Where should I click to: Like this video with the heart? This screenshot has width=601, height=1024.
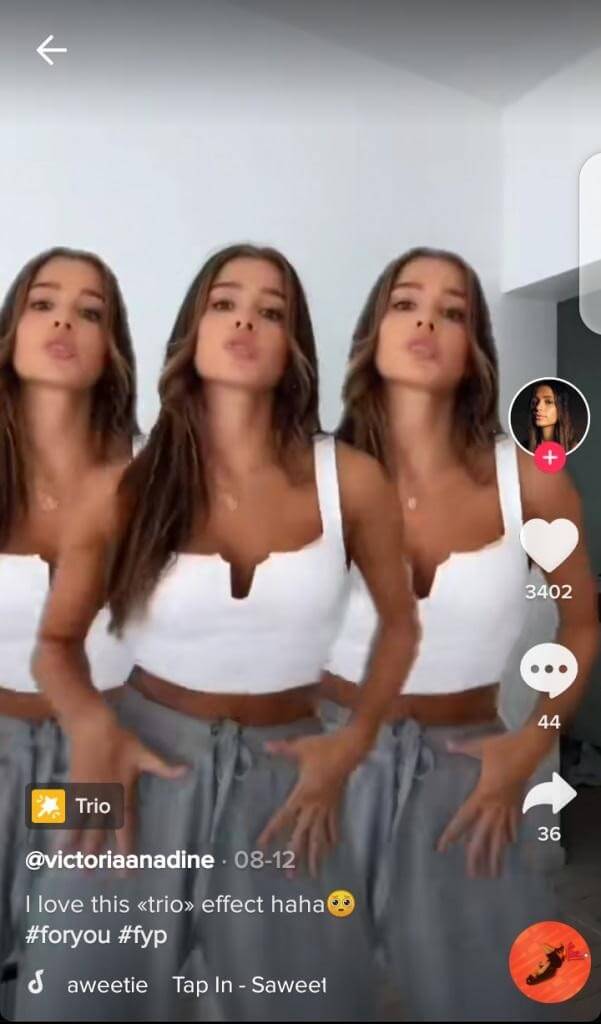(549, 545)
